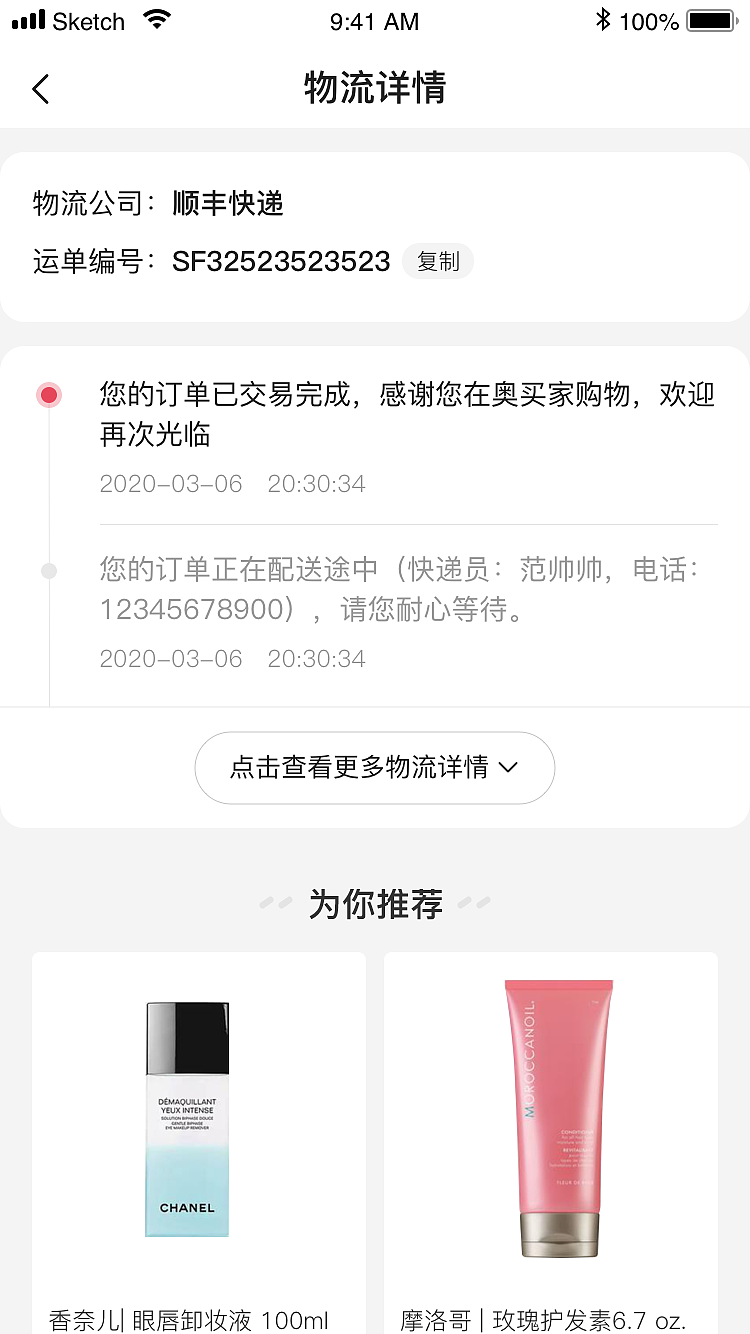Click the battery indicator
Viewport: 750px width, 1334px height.
click(x=708, y=21)
